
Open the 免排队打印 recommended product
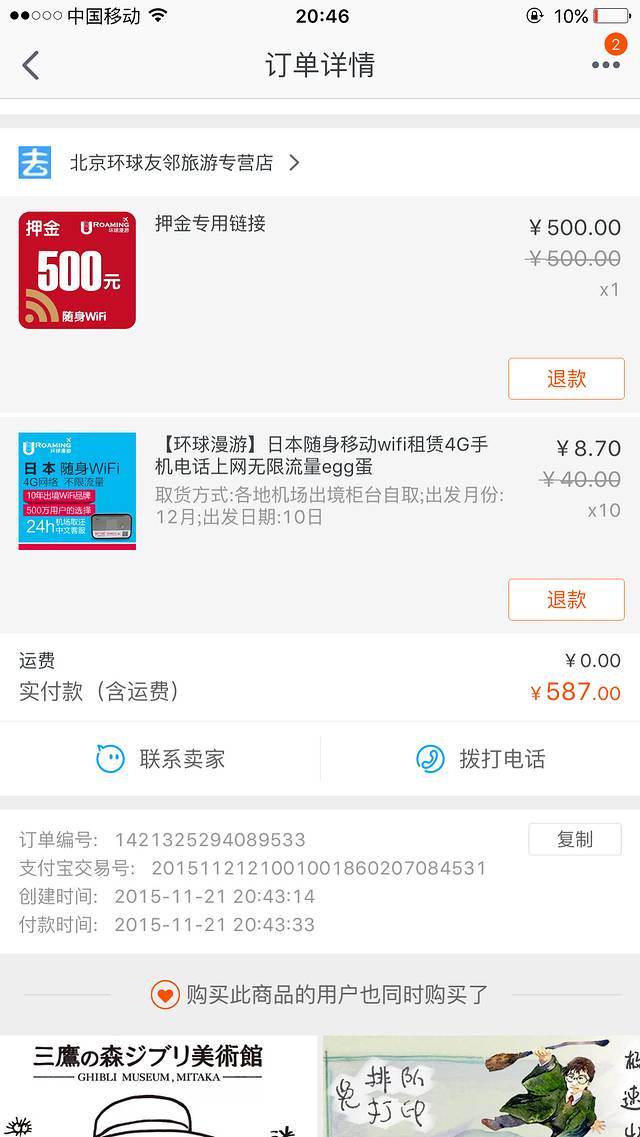click(480, 1086)
